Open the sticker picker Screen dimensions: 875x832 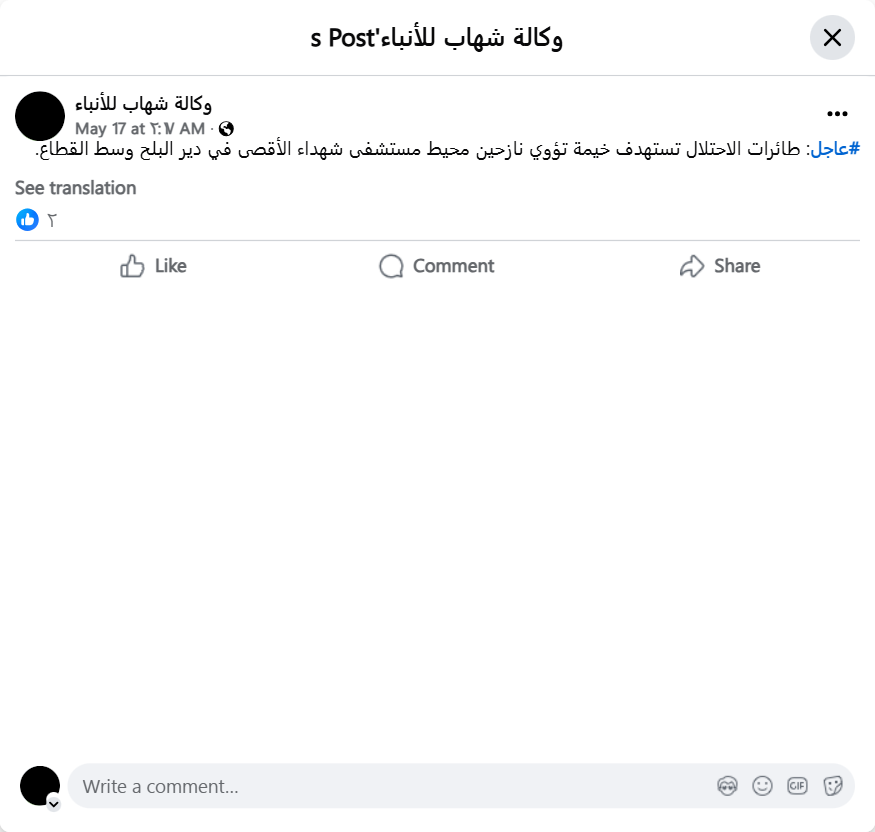pyautogui.click(x=832, y=786)
